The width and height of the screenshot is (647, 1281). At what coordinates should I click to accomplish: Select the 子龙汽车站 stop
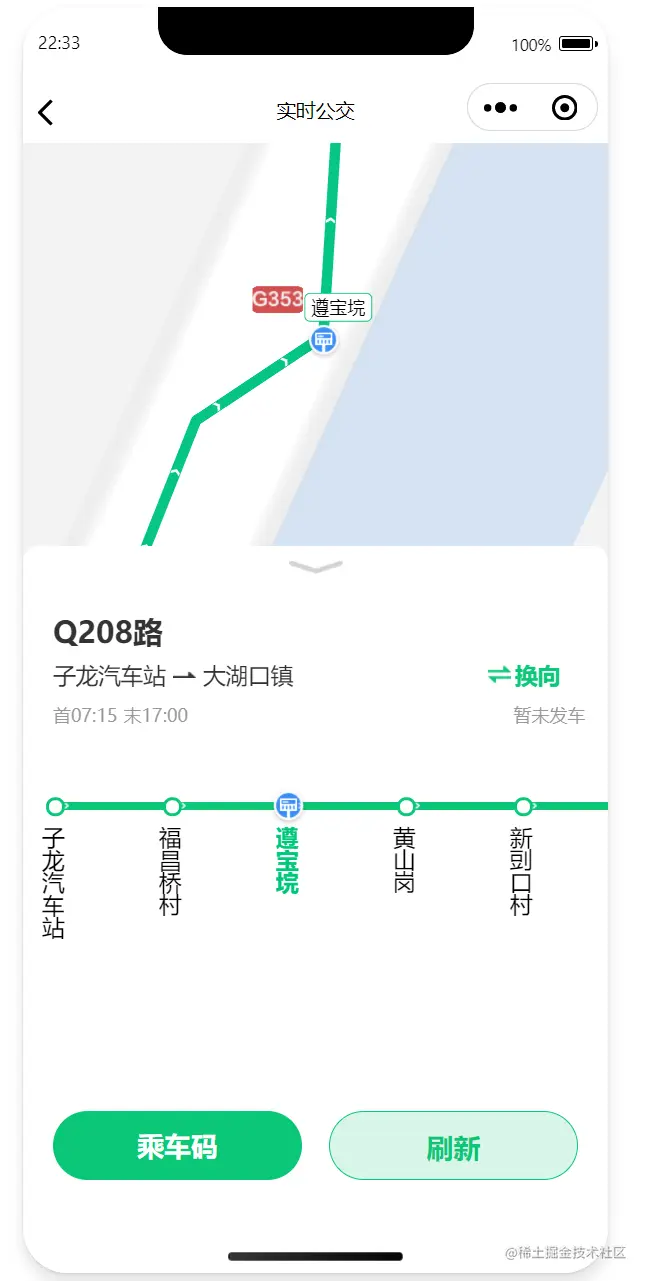56,806
